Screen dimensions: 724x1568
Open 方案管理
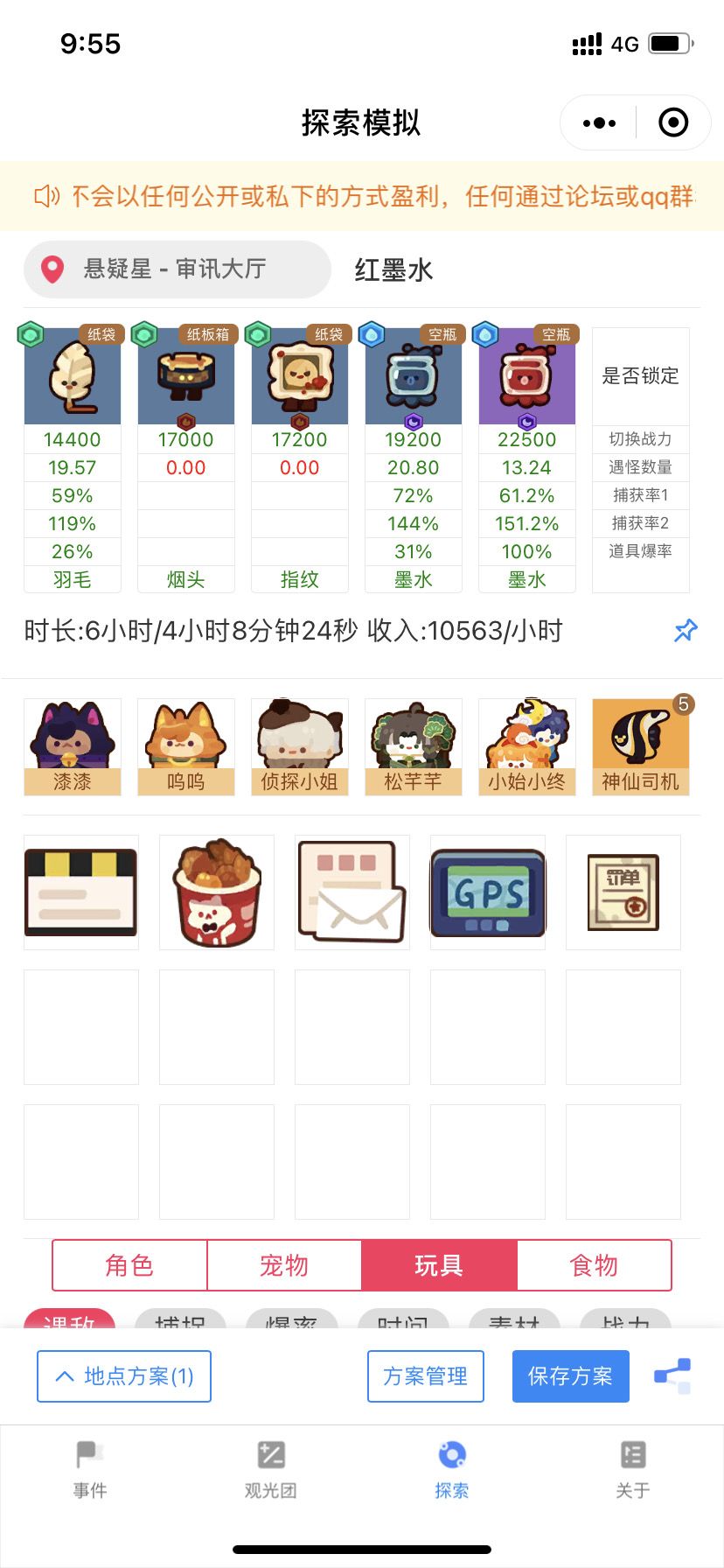(x=426, y=1375)
